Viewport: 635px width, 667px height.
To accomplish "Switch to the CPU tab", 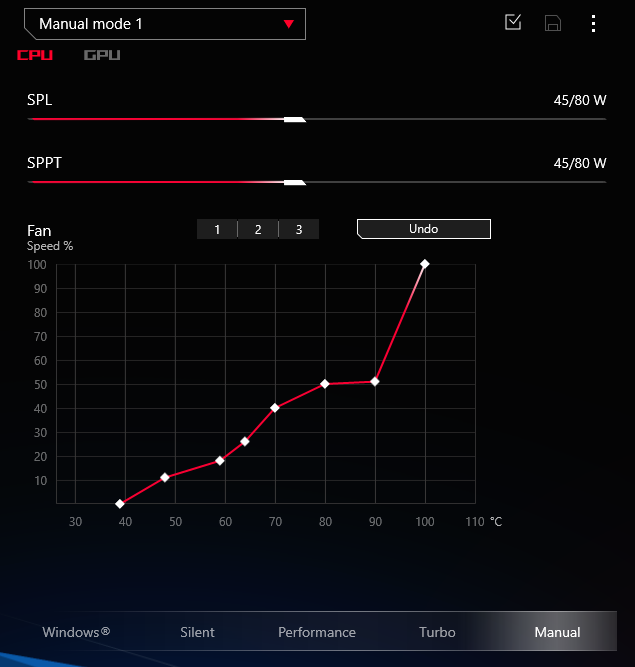I will click(35, 56).
